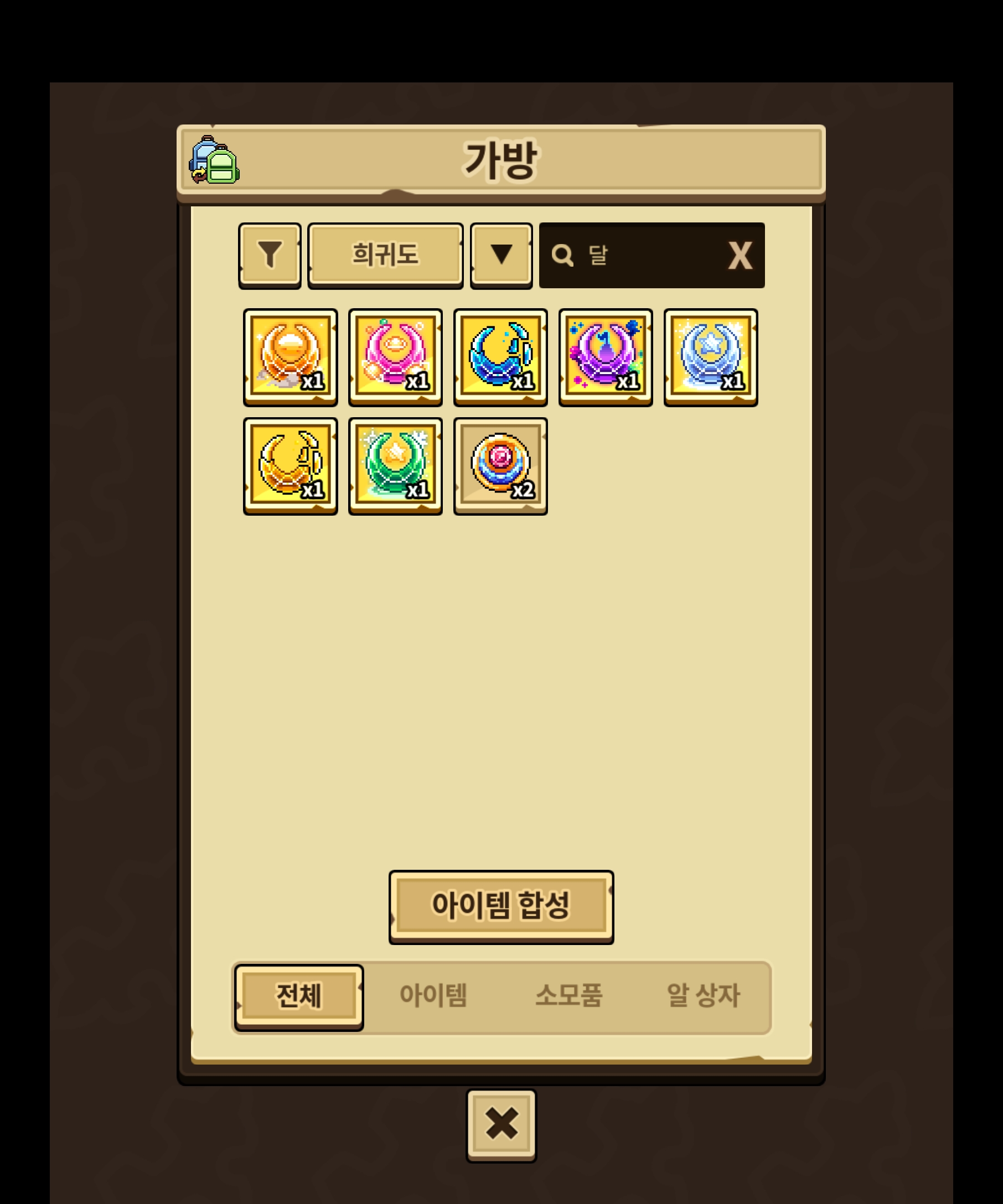Viewport: 1003px width, 1204px height.
Task: Open the inventory filter funnel
Action: pyautogui.click(x=270, y=255)
